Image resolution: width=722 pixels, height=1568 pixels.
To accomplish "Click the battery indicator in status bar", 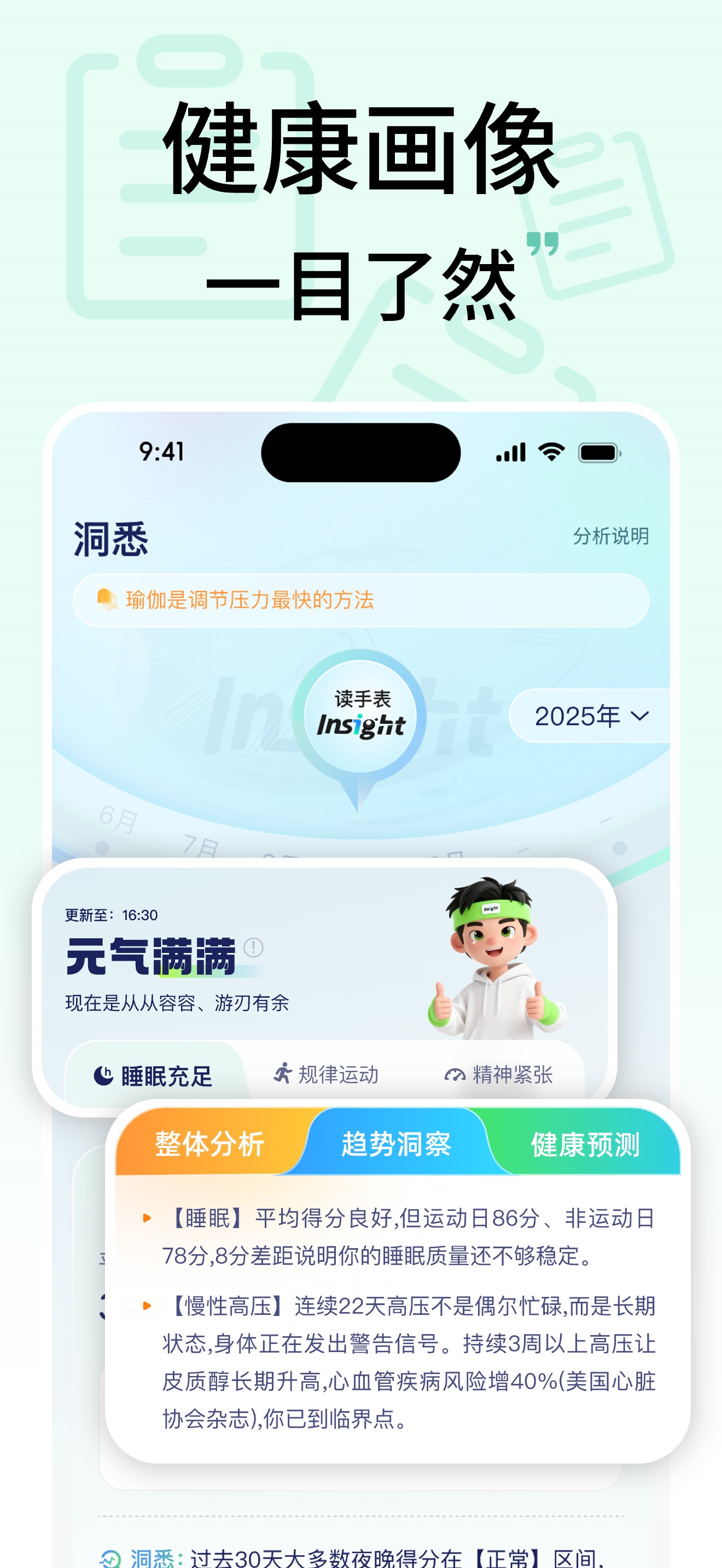I will click(x=598, y=452).
